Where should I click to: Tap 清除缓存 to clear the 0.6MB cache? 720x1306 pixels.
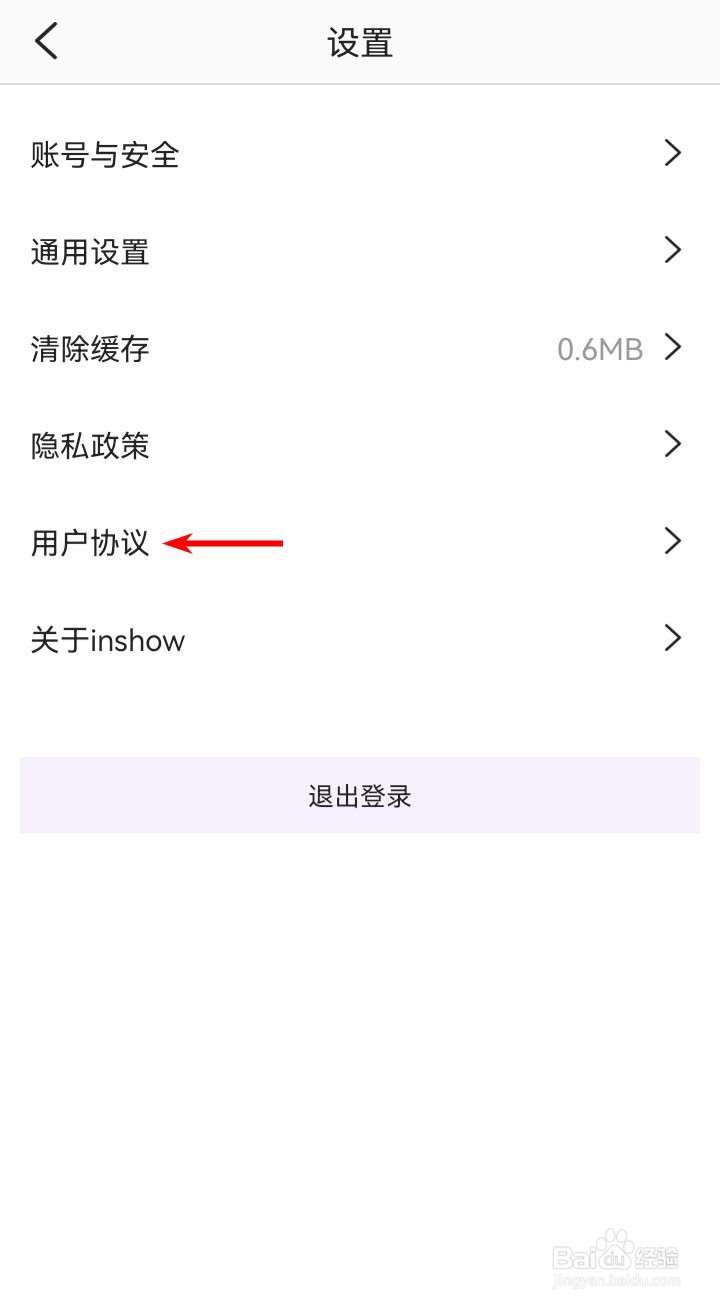coord(90,348)
